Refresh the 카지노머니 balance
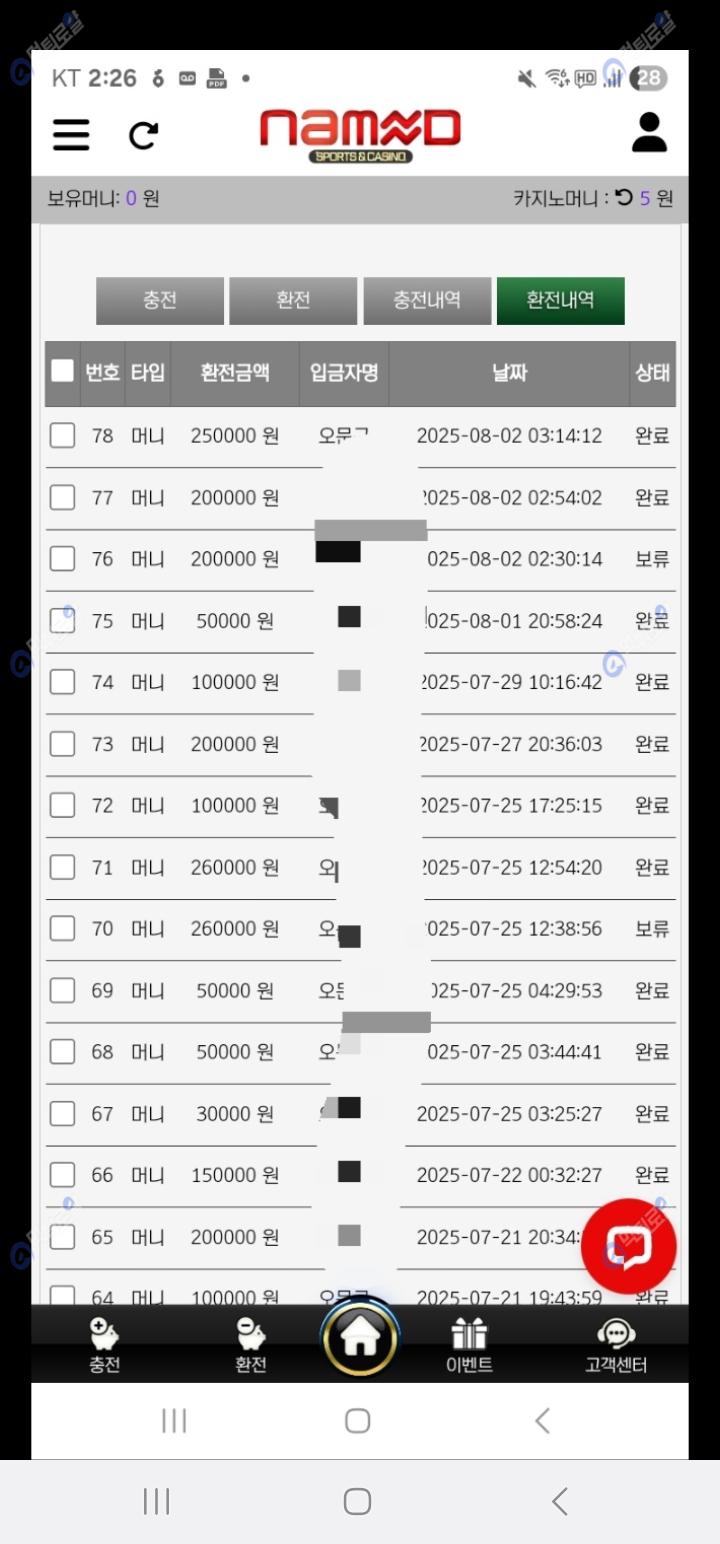The height and width of the screenshot is (1544, 720). click(x=624, y=198)
